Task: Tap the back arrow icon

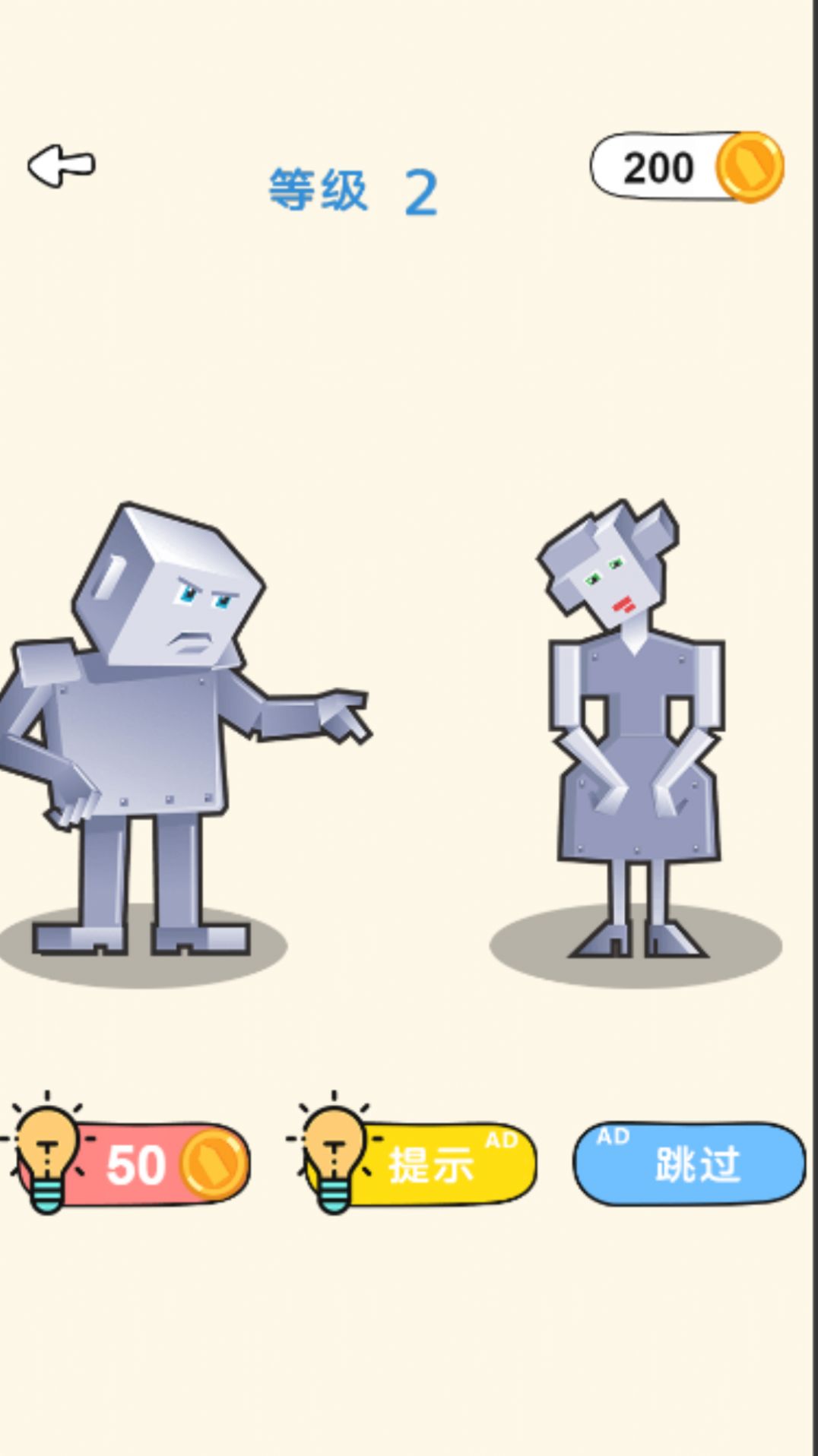Action: tap(61, 165)
